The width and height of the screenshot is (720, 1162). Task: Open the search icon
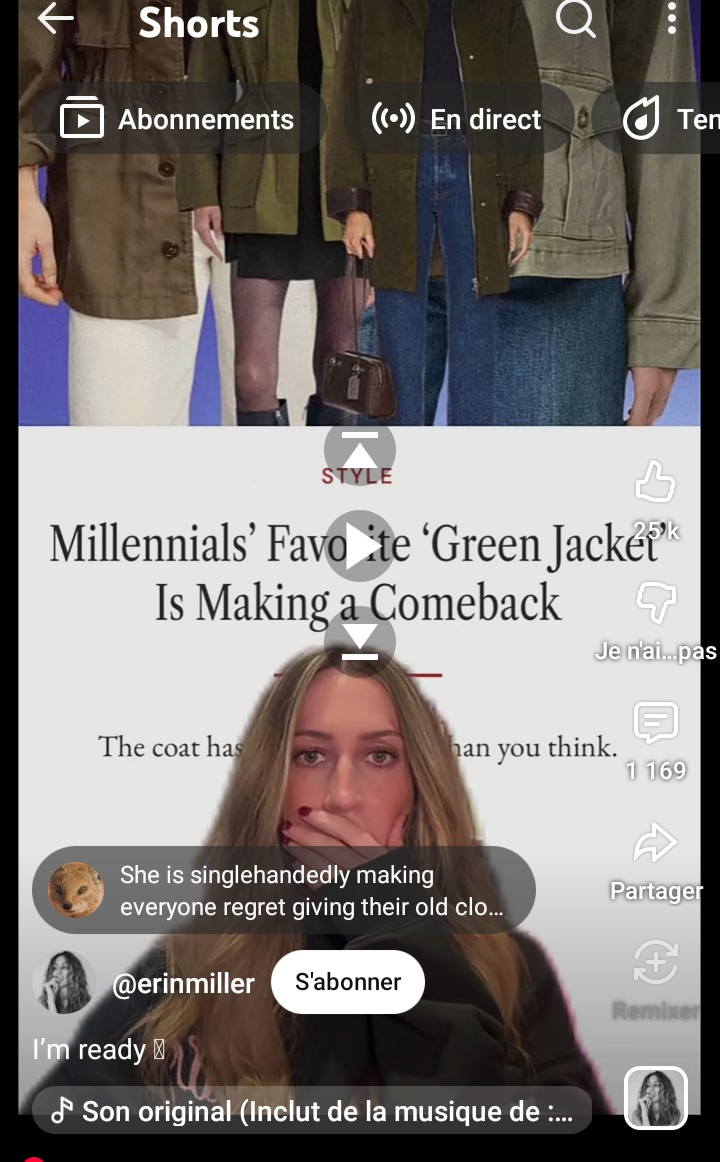(576, 19)
